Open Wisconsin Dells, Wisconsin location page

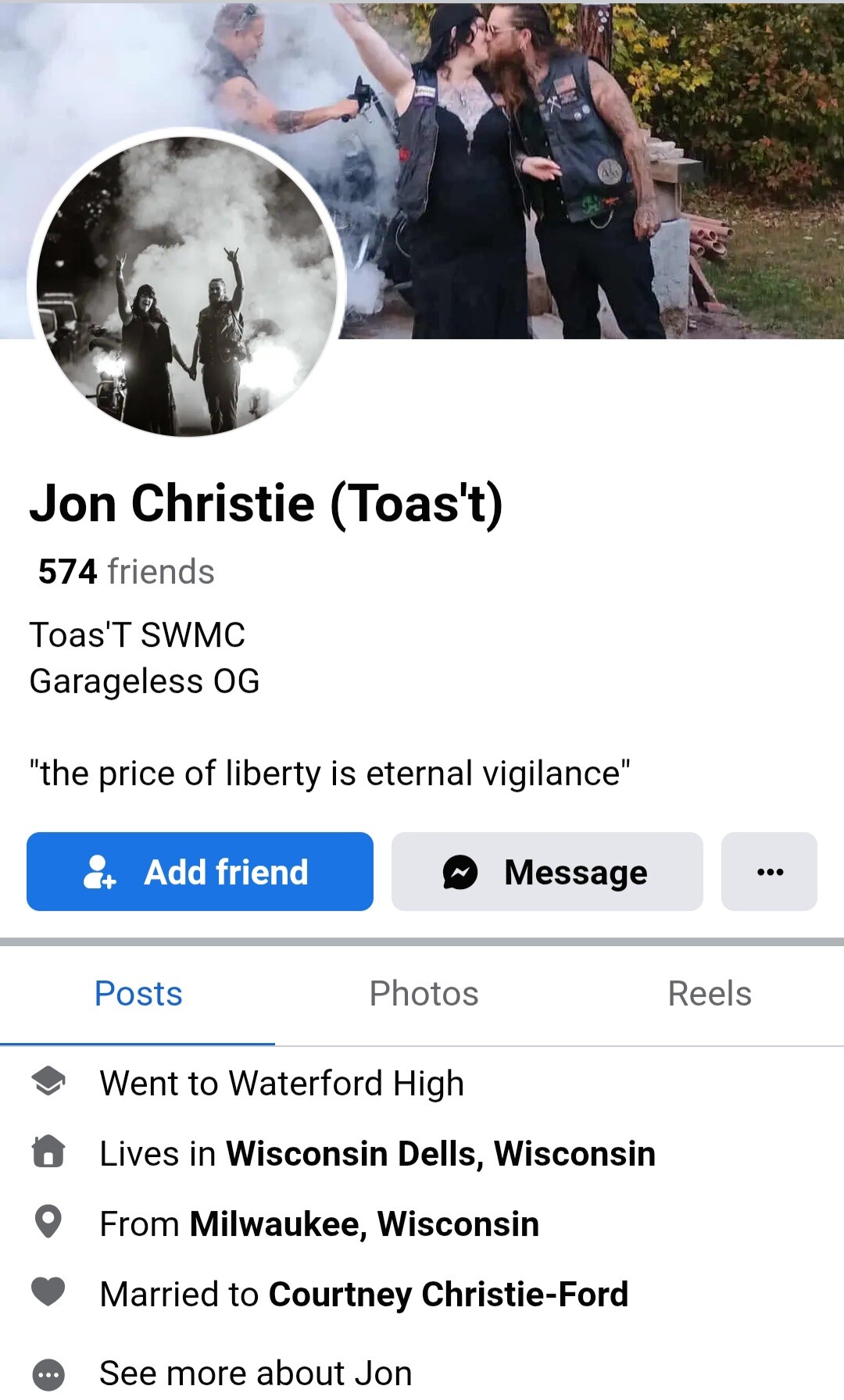(x=440, y=1154)
